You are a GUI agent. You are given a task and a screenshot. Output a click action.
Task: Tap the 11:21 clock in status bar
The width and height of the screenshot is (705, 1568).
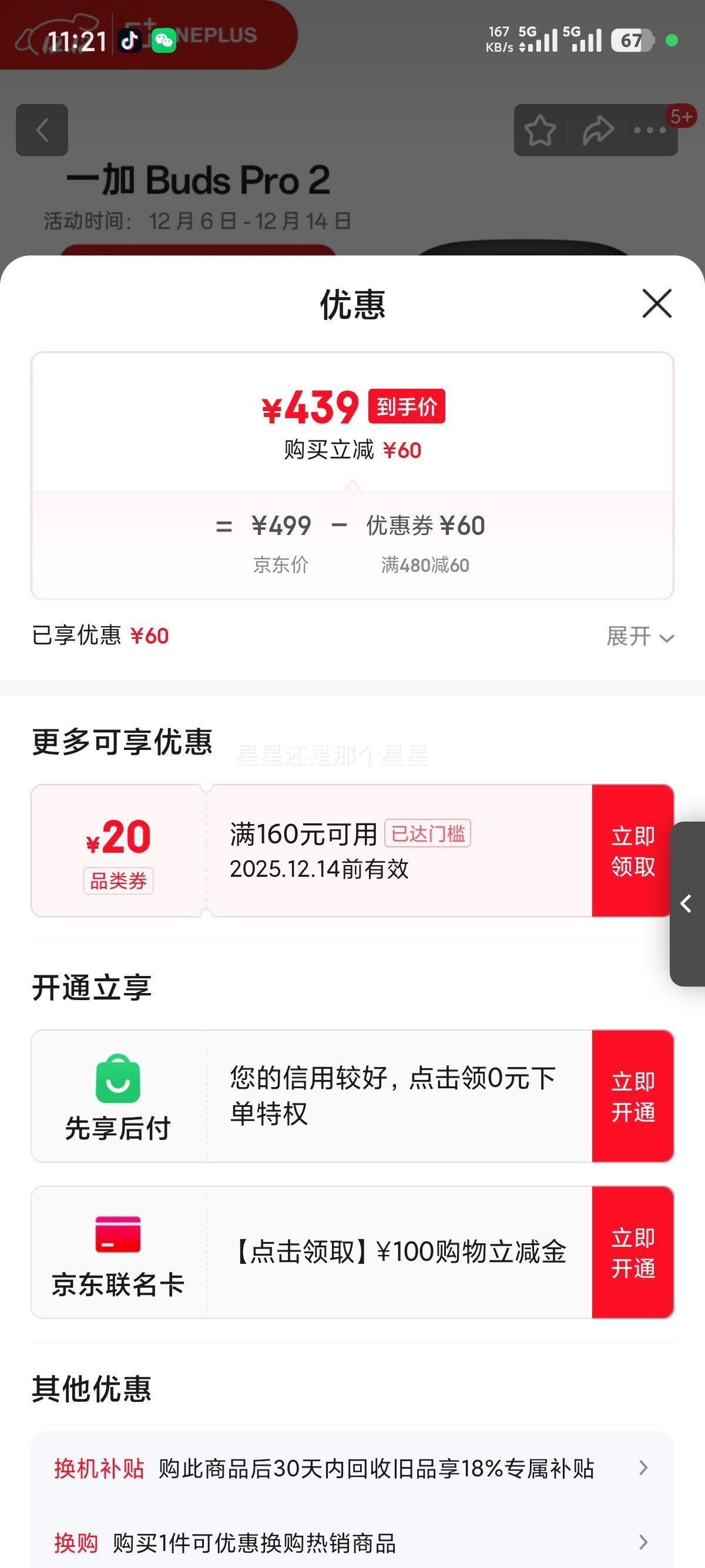point(78,41)
